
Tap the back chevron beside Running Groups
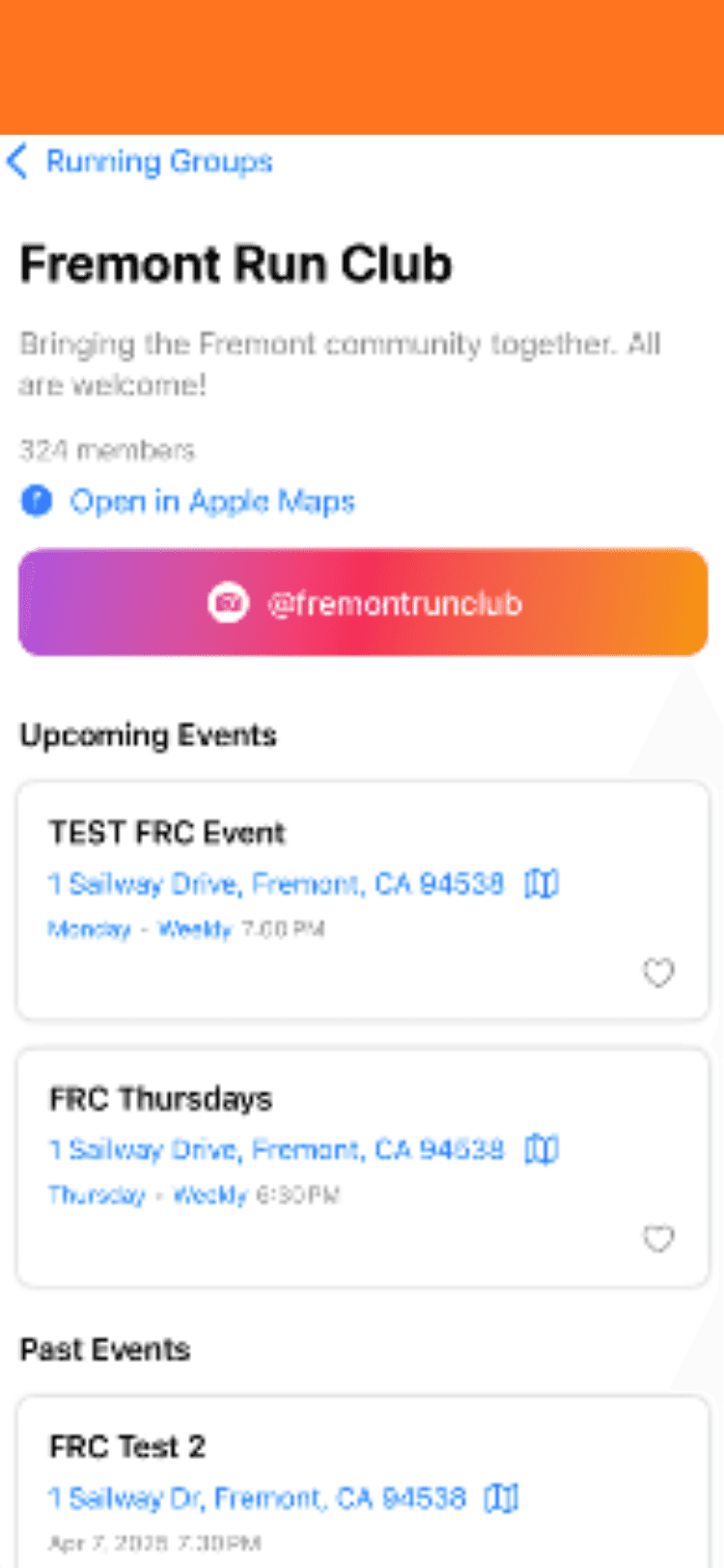coord(16,161)
